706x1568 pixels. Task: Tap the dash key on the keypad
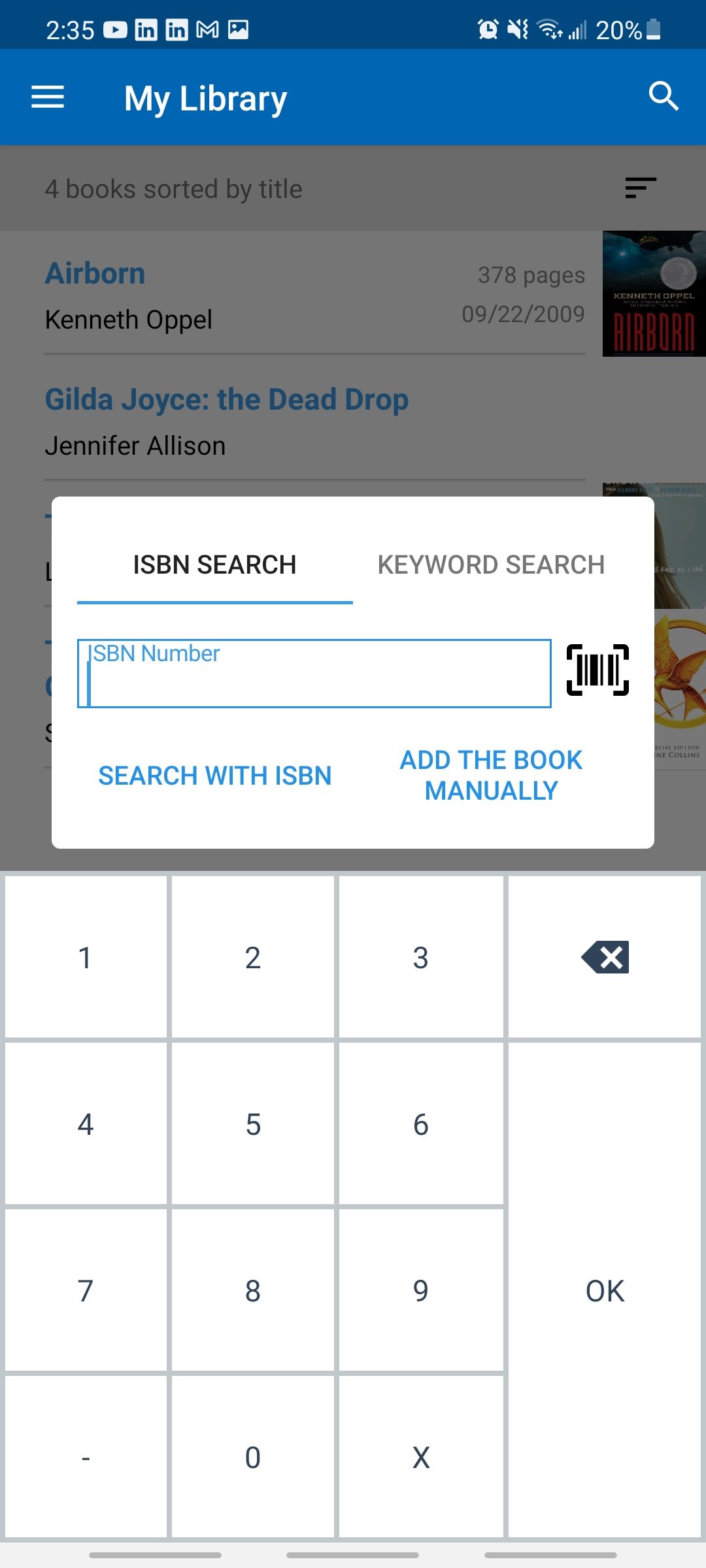(84, 1456)
